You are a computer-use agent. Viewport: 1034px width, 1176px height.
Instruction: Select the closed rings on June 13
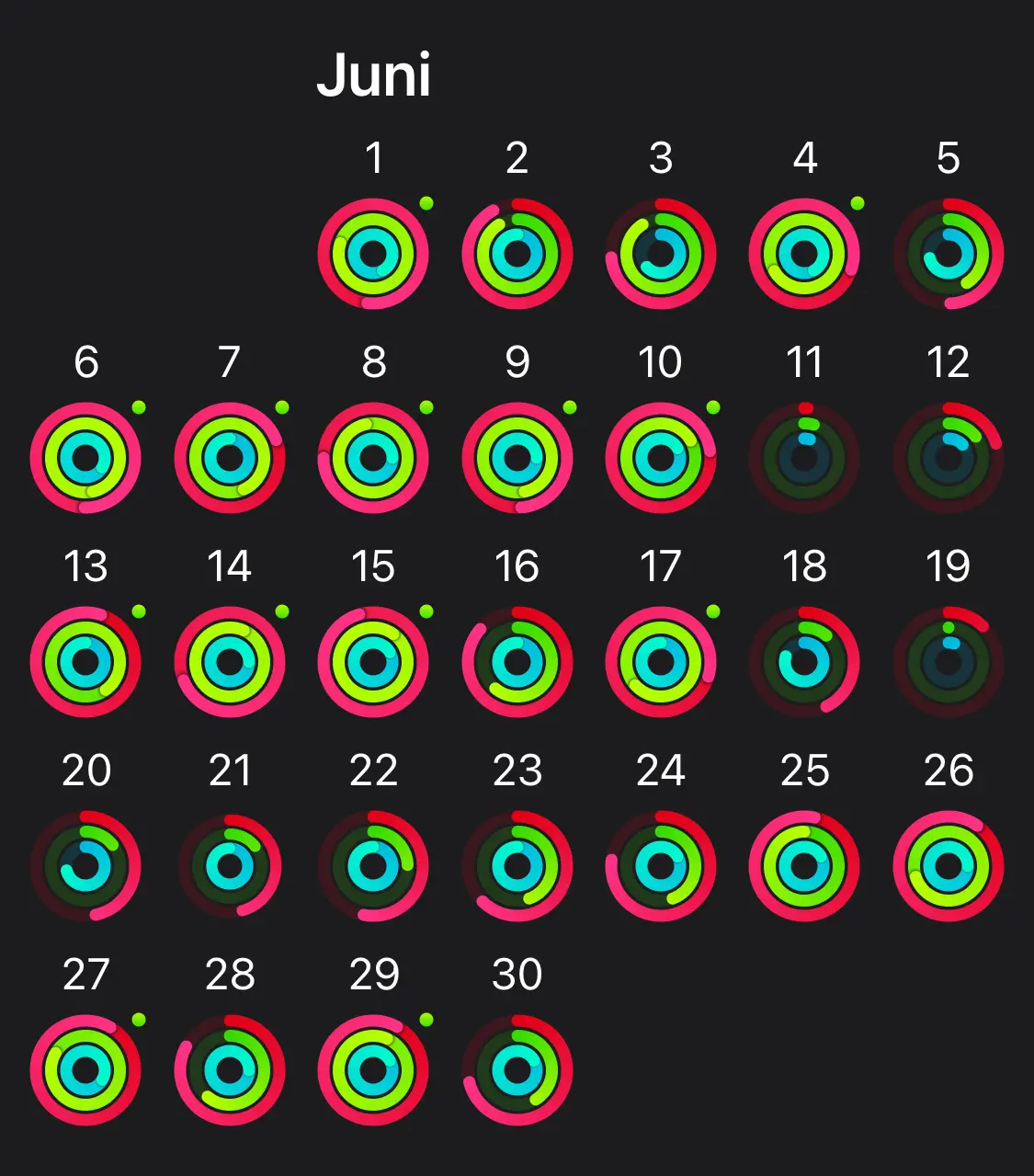(85, 659)
